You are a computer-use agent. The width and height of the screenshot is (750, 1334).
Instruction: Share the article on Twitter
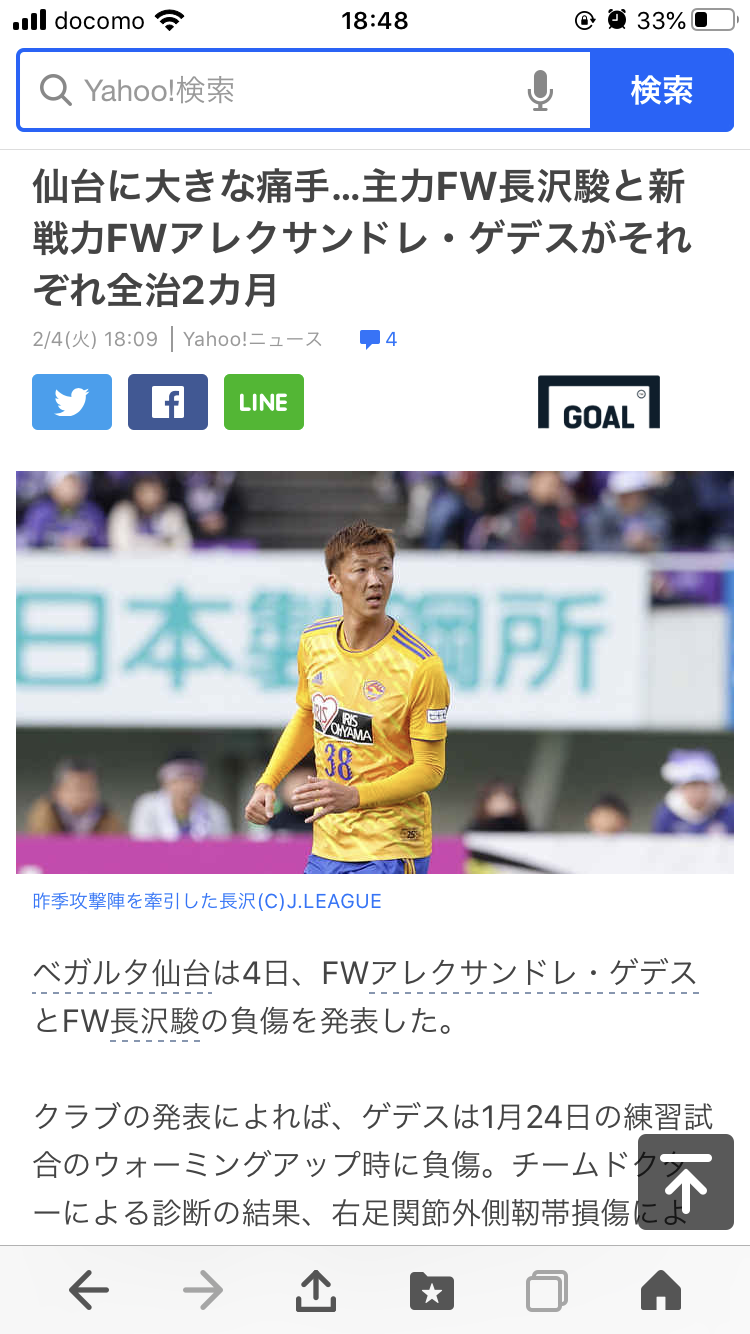point(72,402)
